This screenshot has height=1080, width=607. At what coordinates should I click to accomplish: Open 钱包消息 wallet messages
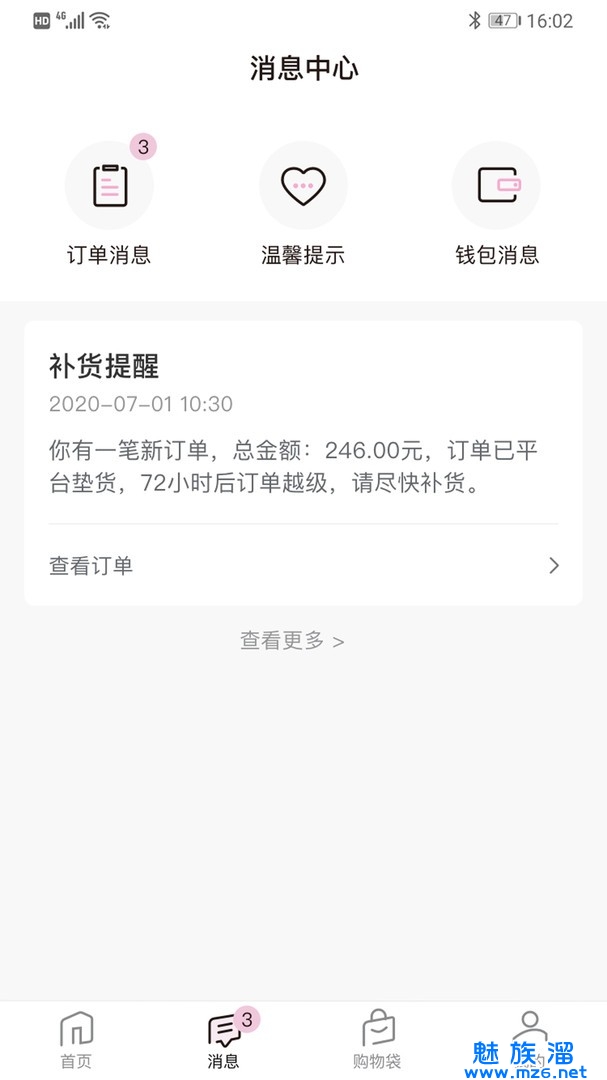(x=497, y=187)
